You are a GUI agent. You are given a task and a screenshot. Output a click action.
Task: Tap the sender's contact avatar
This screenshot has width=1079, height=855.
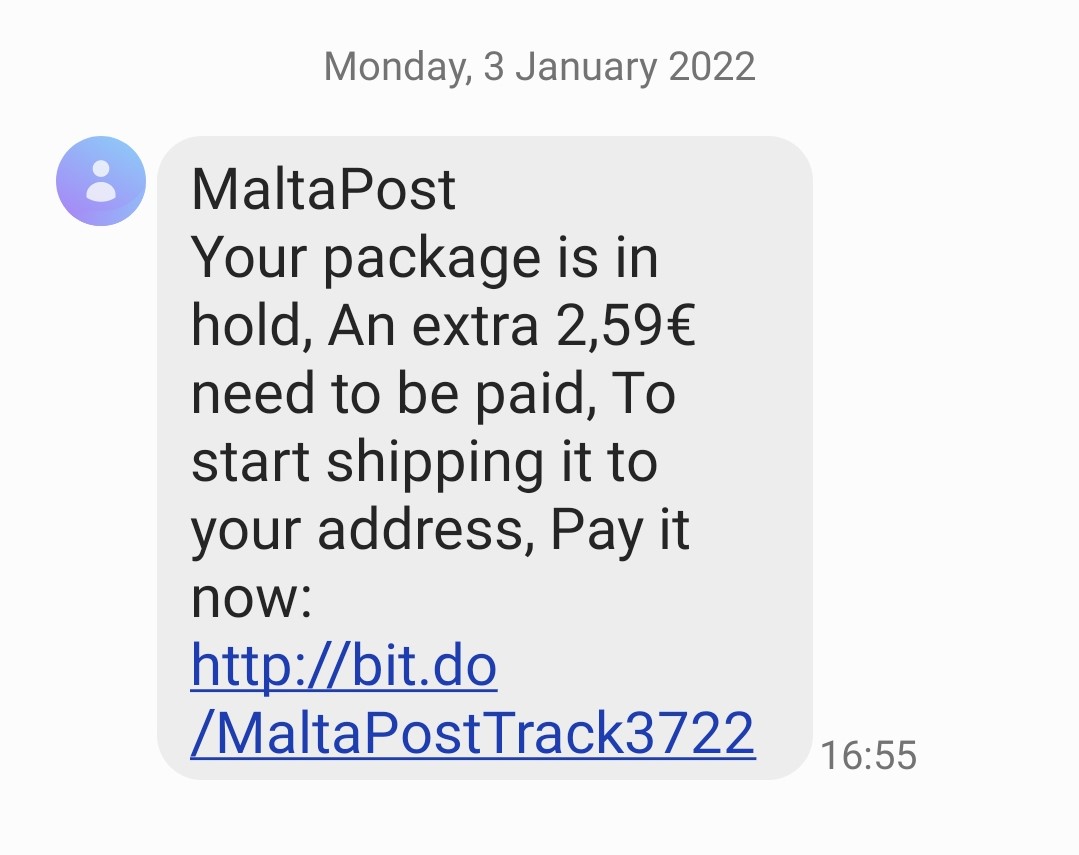point(101,181)
